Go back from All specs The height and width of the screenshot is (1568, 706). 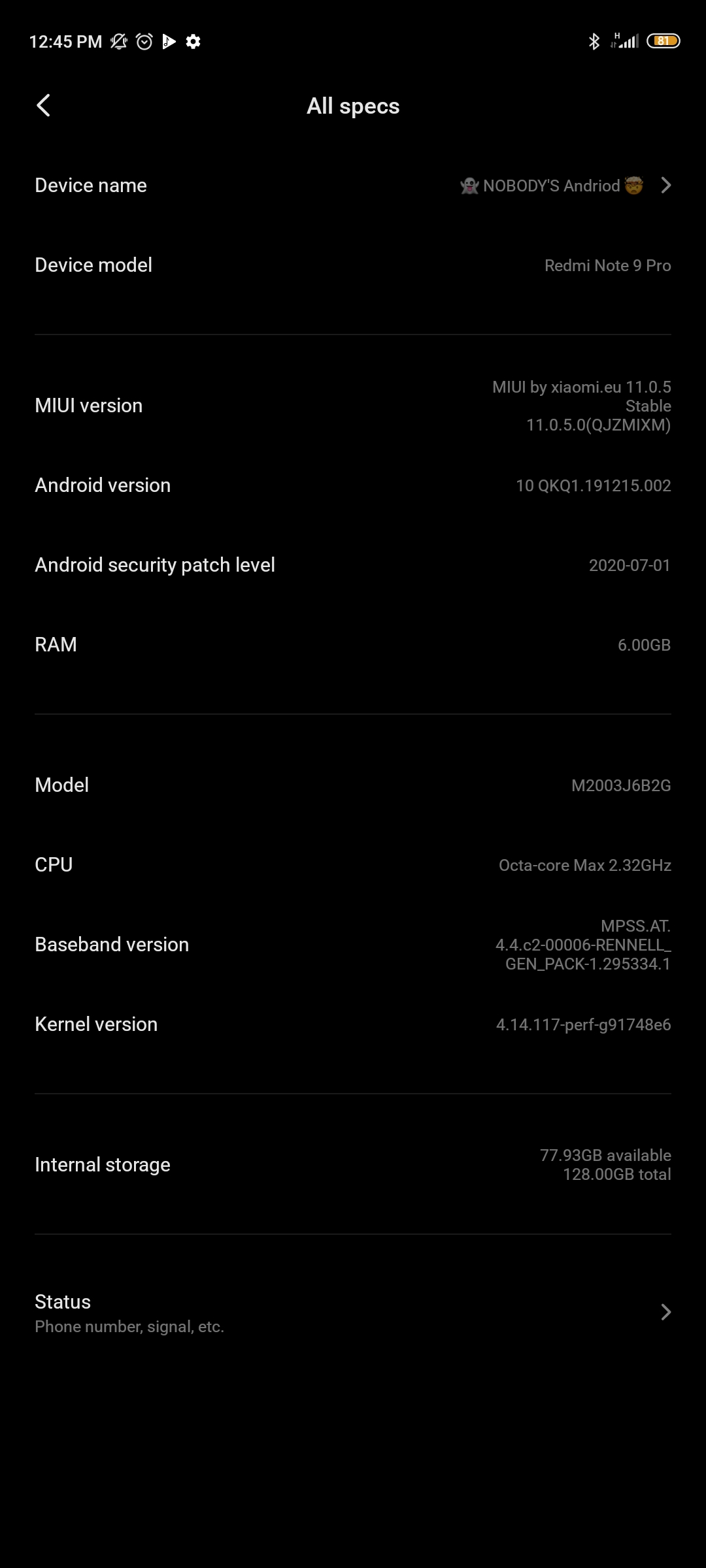point(43,105)
